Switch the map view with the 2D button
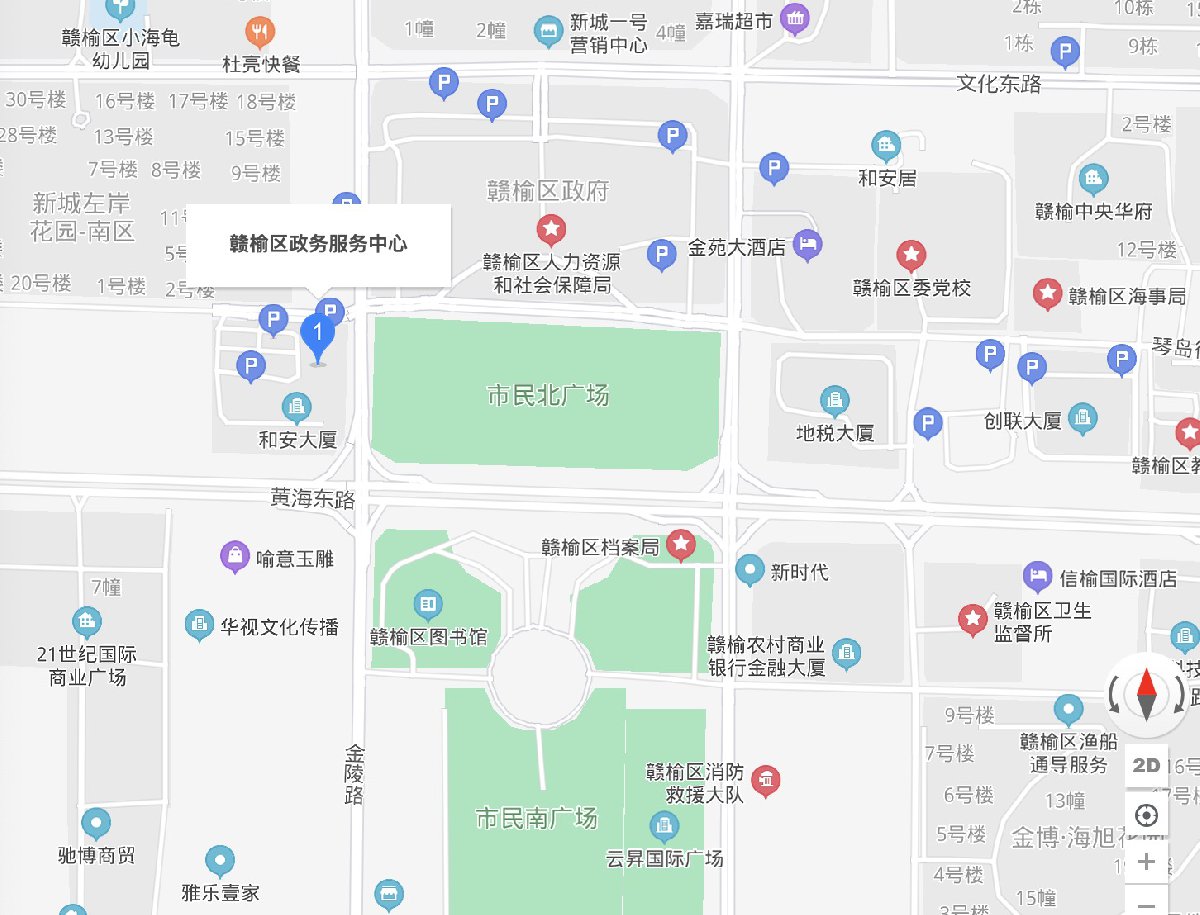 [1146, 765]
